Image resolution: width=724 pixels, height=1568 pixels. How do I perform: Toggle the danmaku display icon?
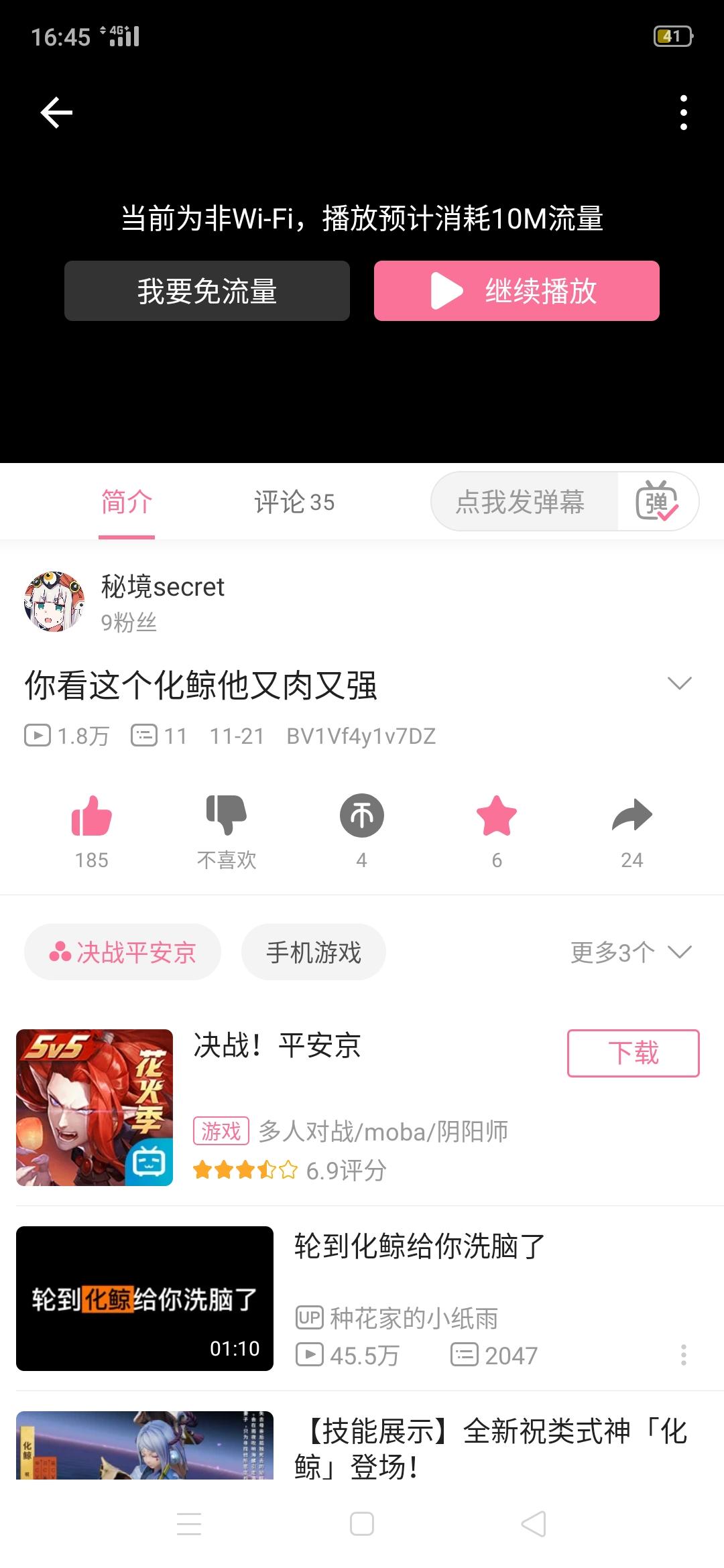pyautogui.click(x=657, y=502)
